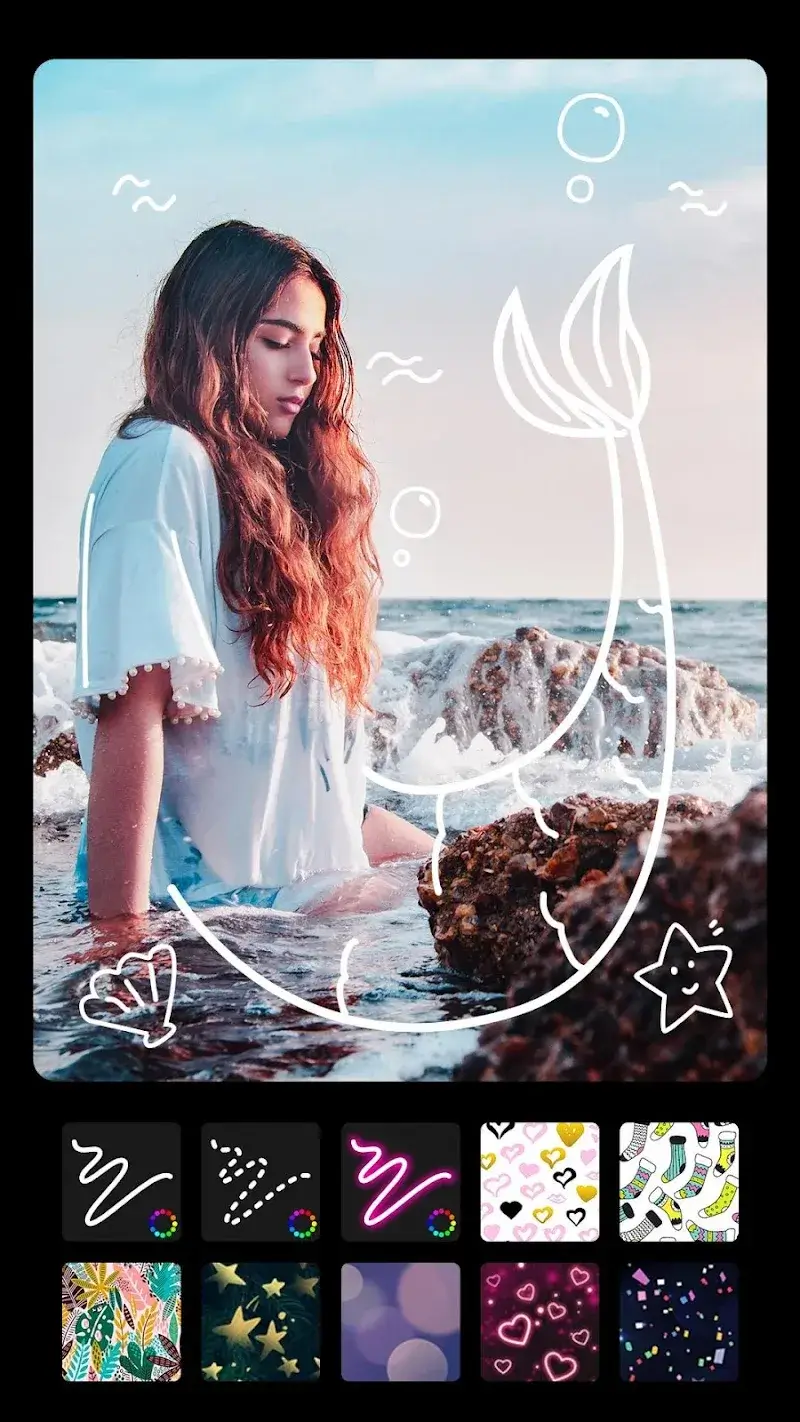Image resolution: width=800 pixels, height=1422 pixels.
Task: Select the colorful confetti brush
Action: click(679, 1322)
